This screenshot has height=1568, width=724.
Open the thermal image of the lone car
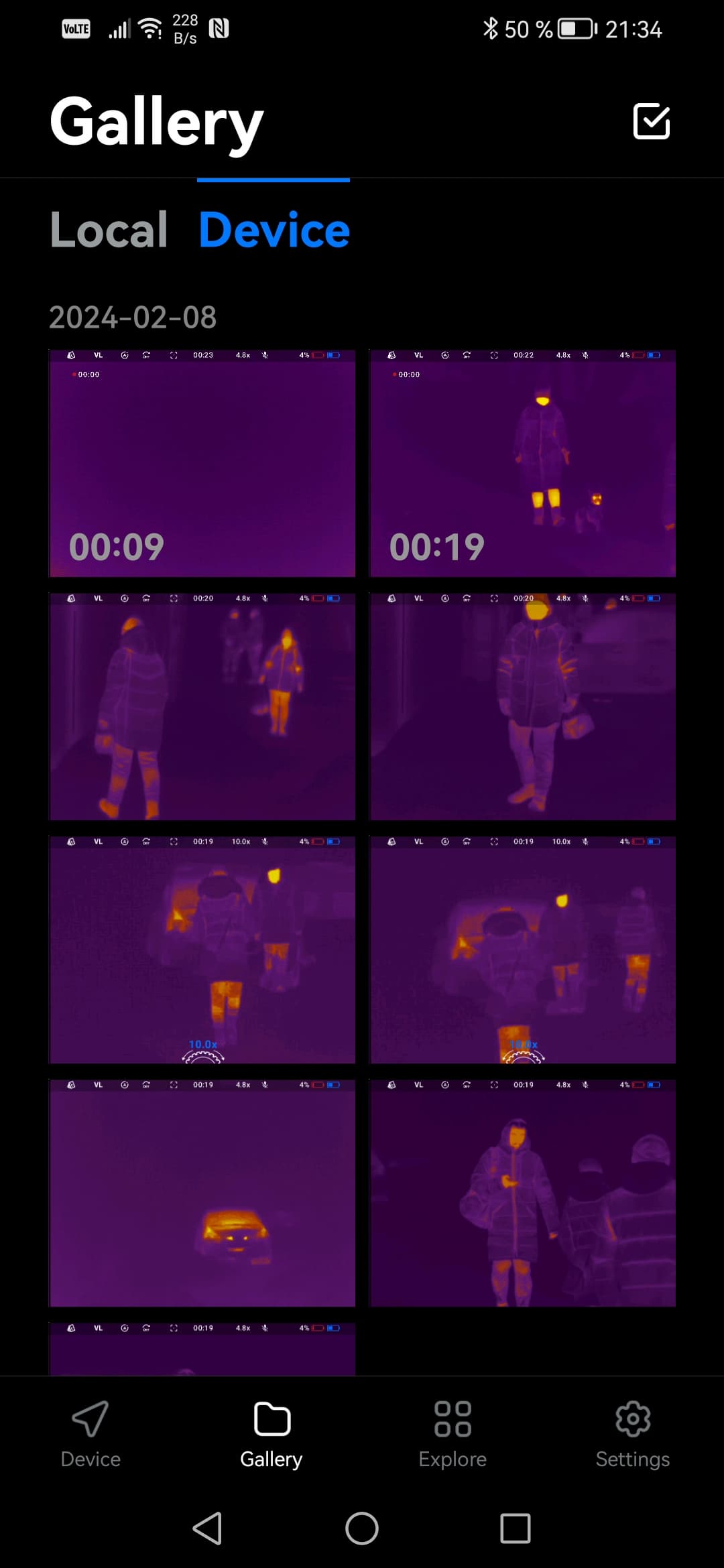click(x=202, y=1193)
